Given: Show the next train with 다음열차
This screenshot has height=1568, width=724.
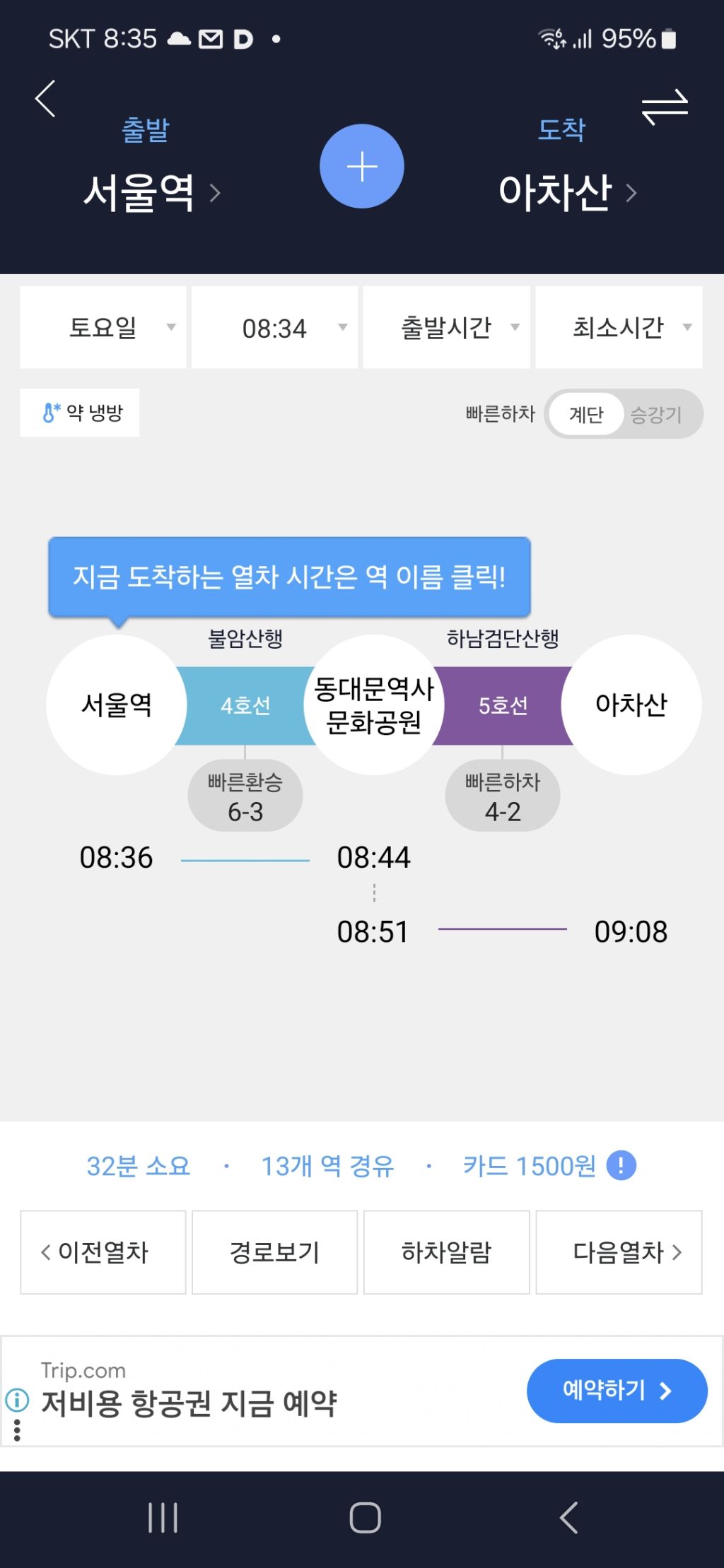Looking at the screenshot, I should 619,1252.
